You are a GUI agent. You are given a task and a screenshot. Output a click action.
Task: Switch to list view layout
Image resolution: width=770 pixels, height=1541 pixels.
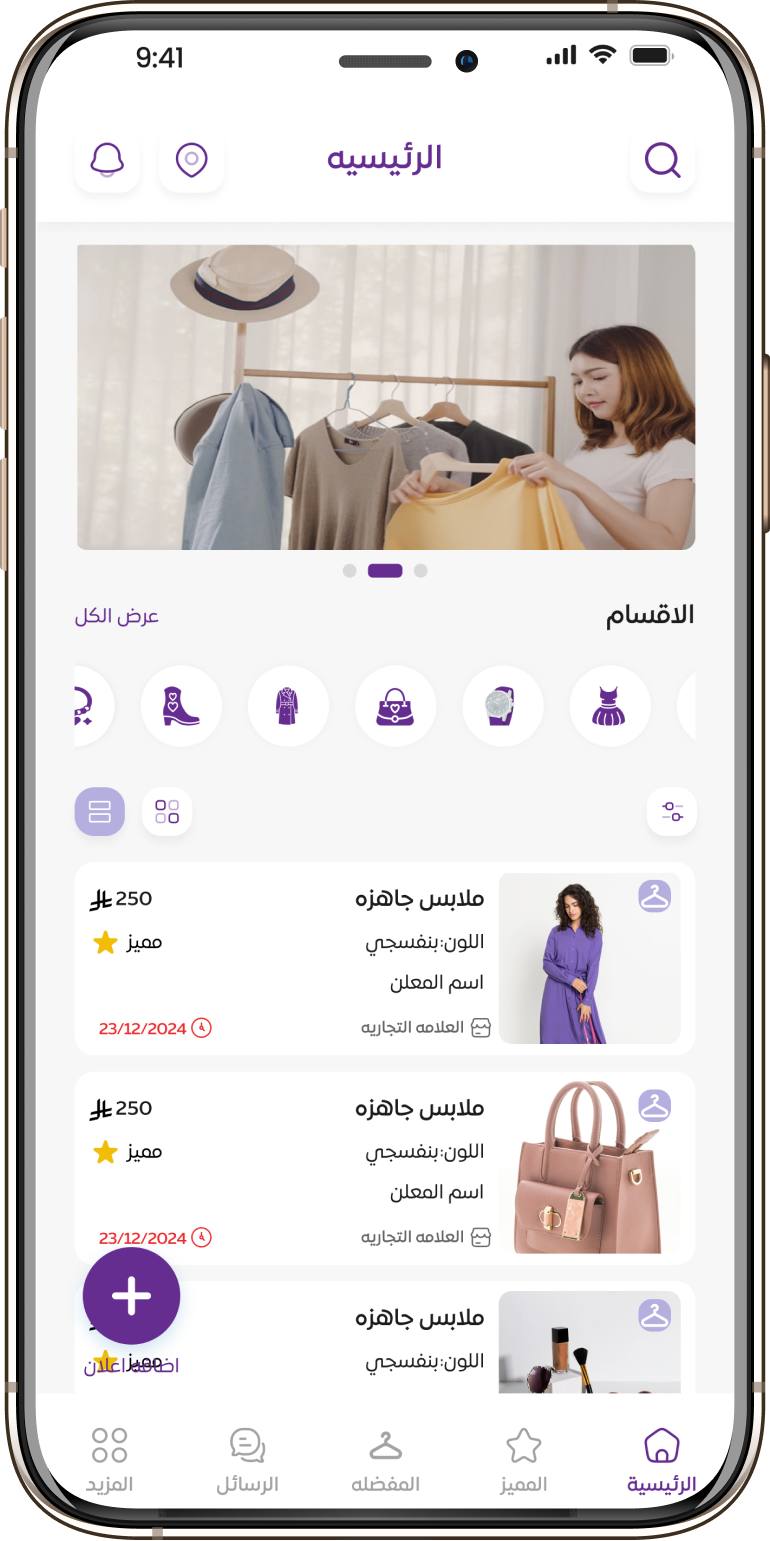[100, 811]
